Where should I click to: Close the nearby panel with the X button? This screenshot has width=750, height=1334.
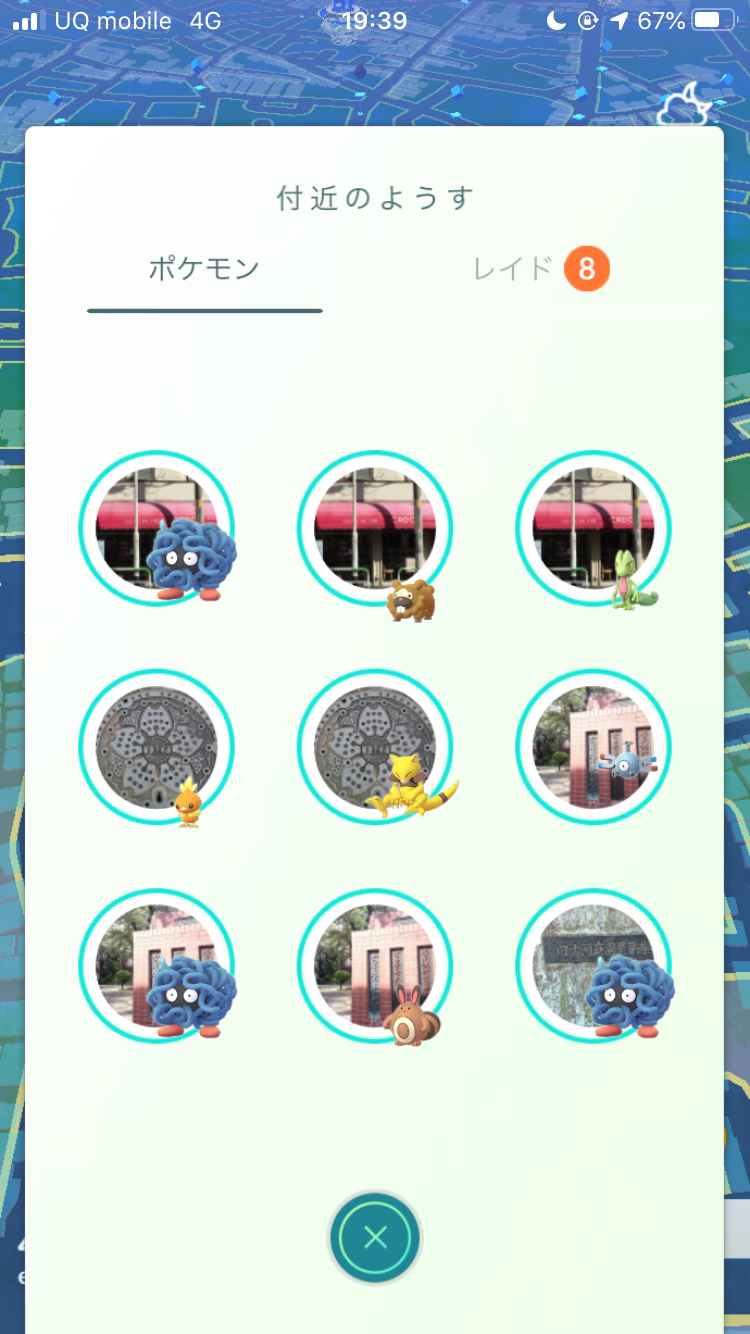pyautogui.click(x=375, y=1238)
